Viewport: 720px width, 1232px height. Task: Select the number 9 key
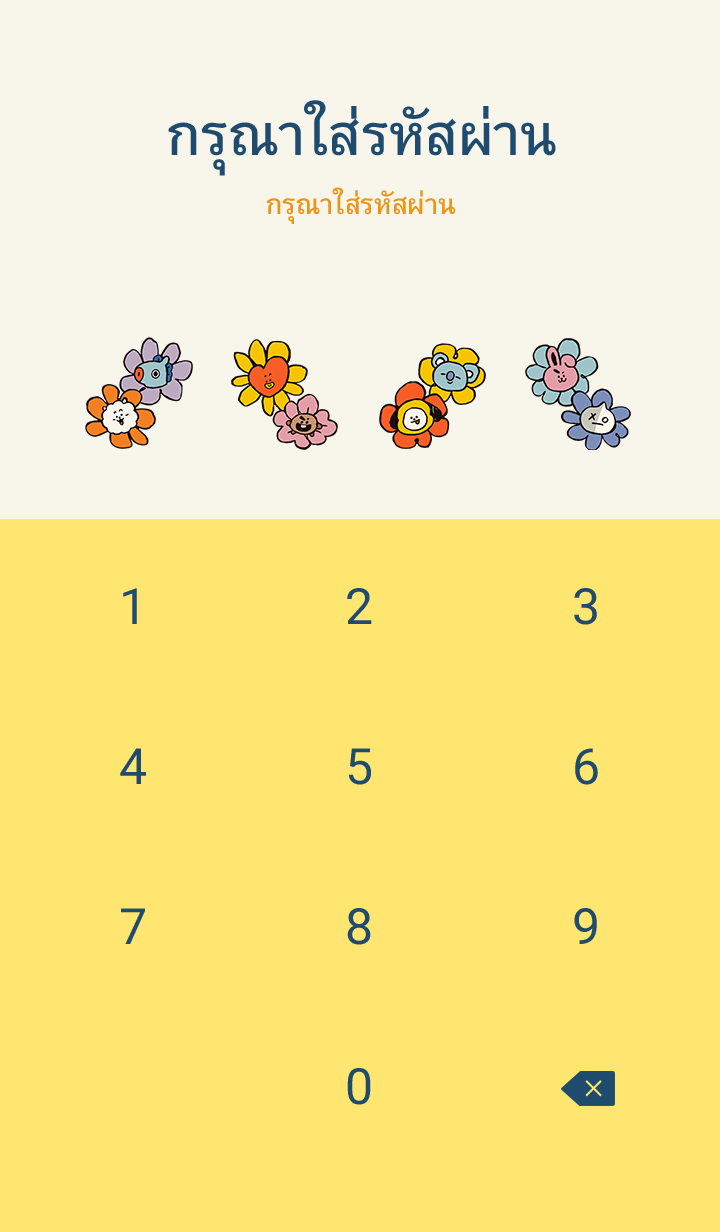[x=586, y=927]
